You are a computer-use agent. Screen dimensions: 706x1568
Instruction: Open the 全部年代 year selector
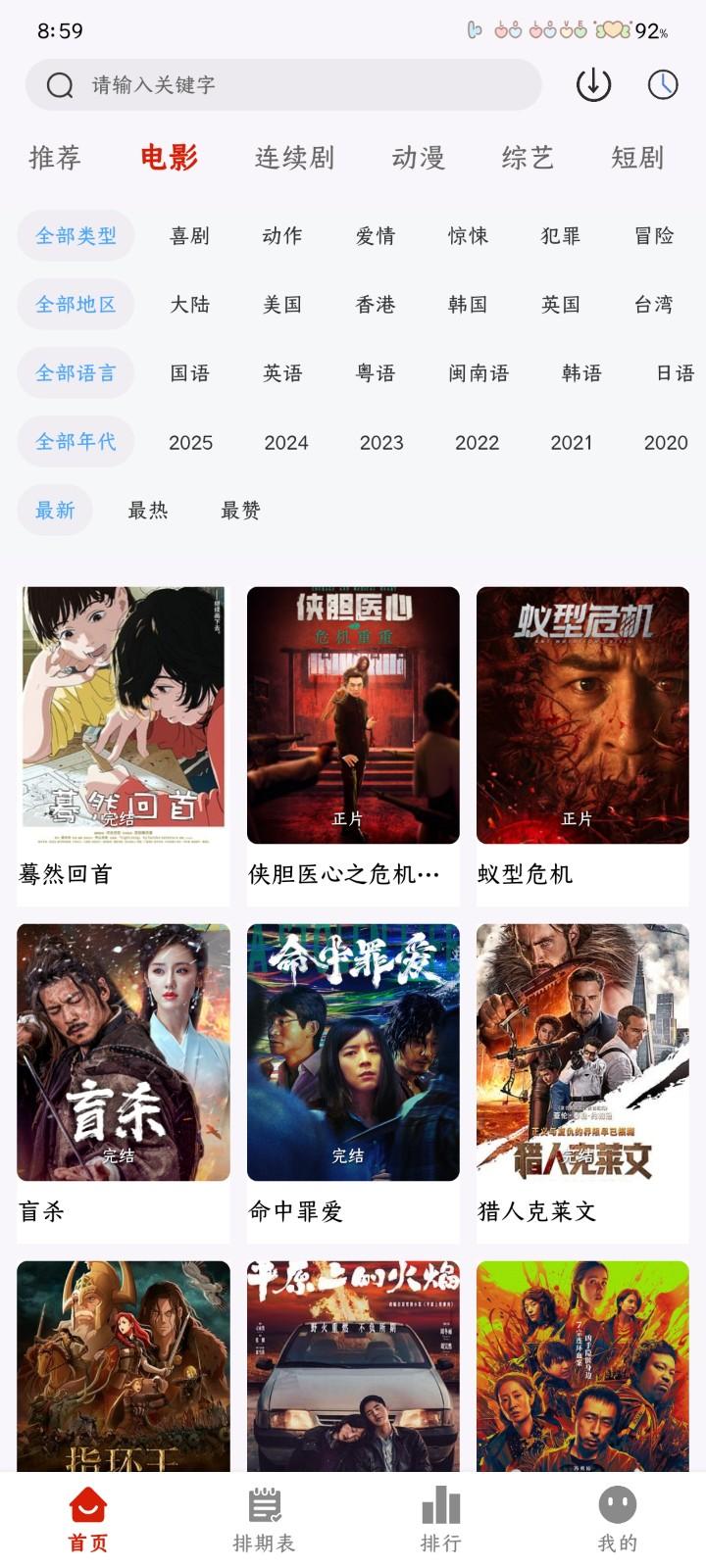pyautogui.click(x=76, y=441)
